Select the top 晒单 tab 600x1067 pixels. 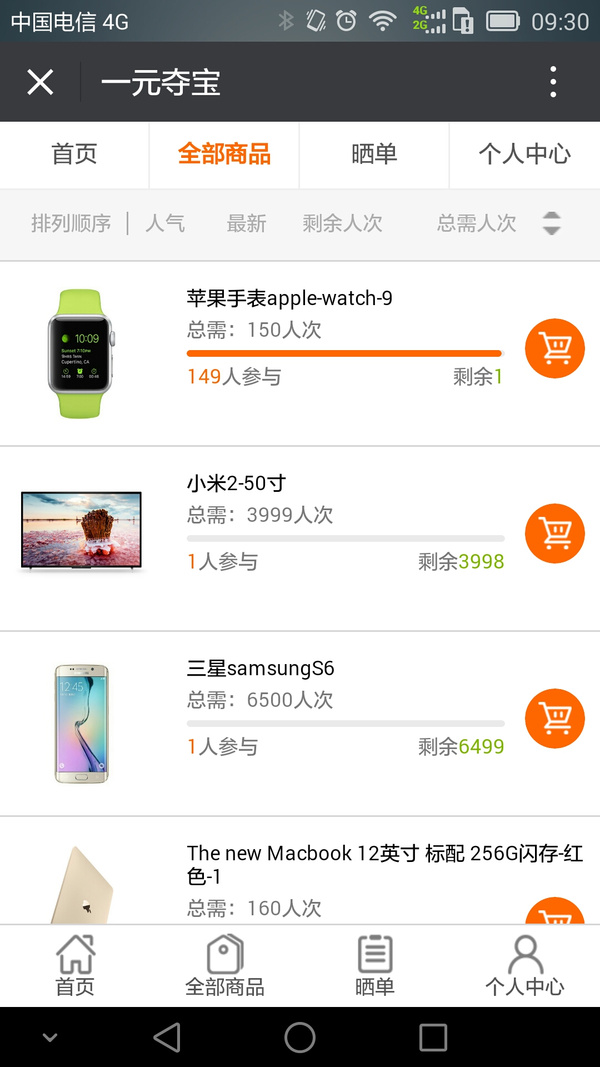coord(374,154)
